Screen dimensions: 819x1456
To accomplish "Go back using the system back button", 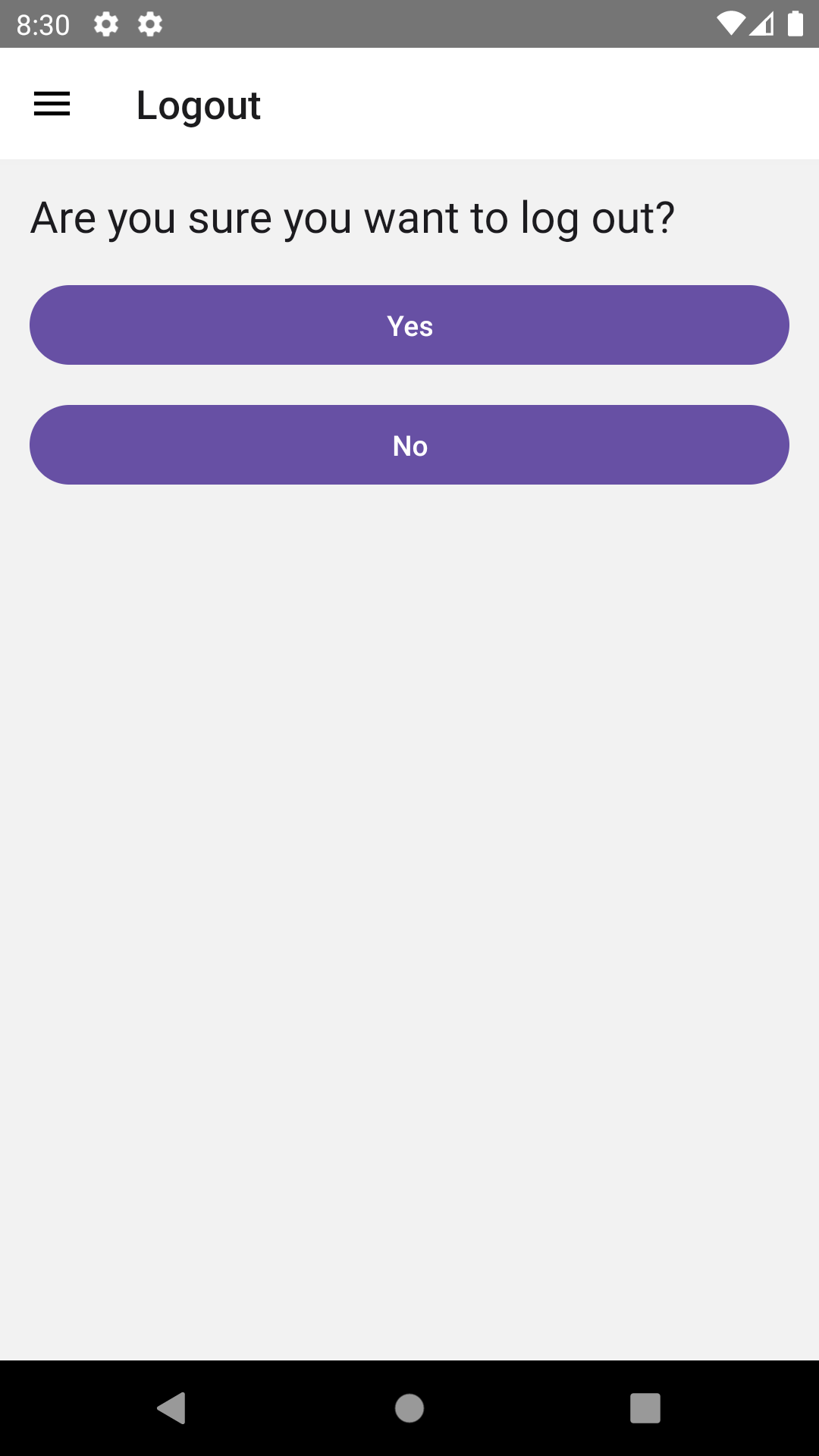I will tap(172, 1408).
